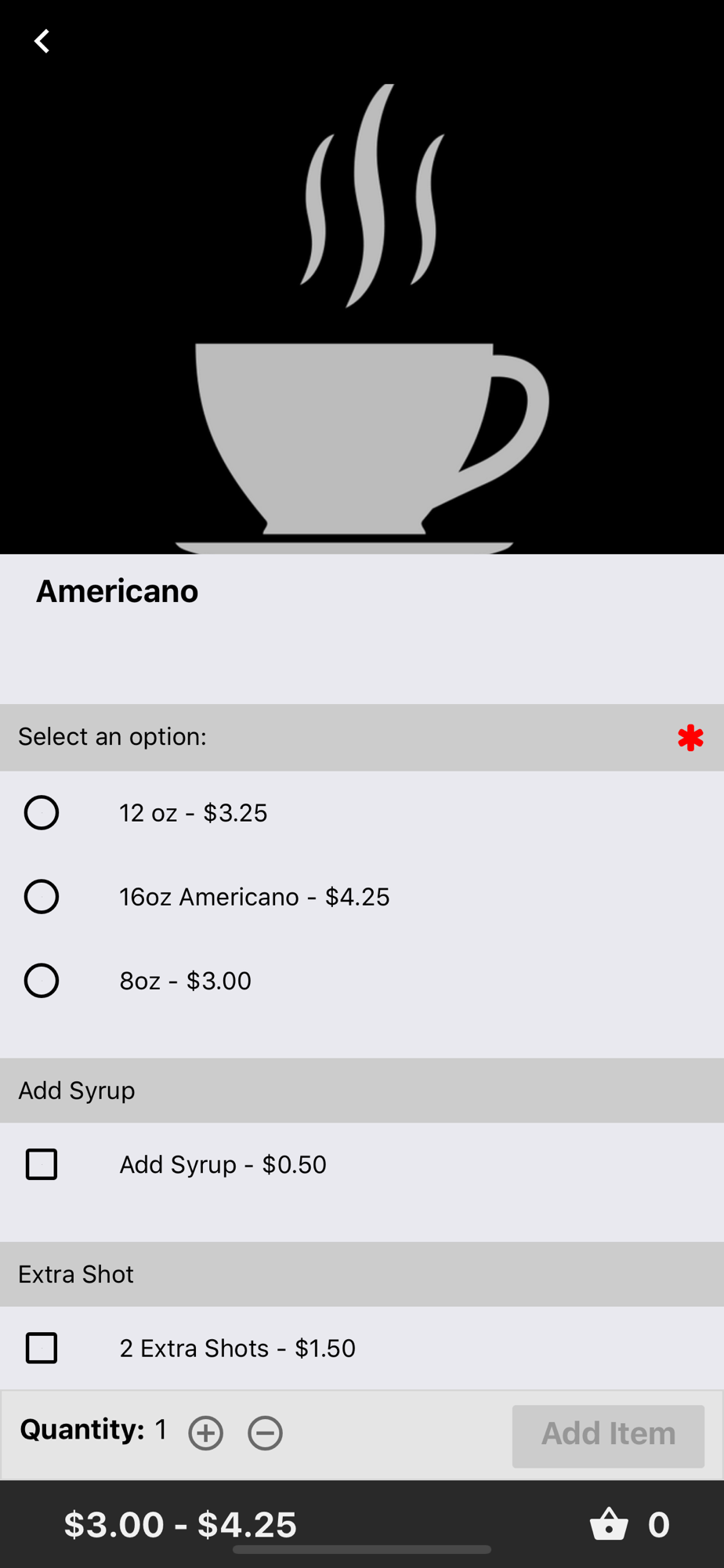Viewport: 724px width, 1568px height.
Task: Pick the 8oz - $3.00 option
Action: (x=42, y=981)
